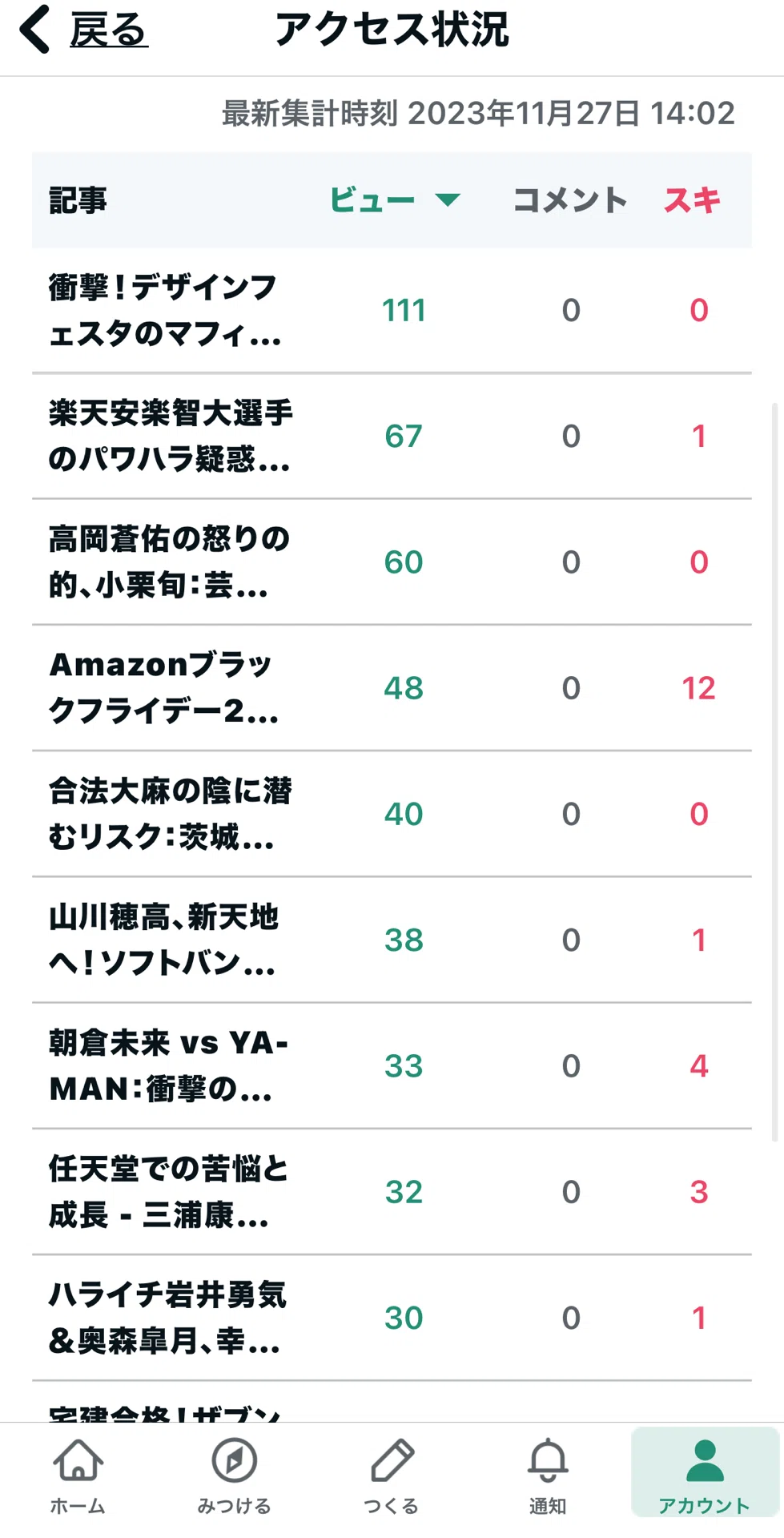Open the 高岡蒼佑 article row
The width and height of the screenshot is (784, 1538).
click(x=392, y=562)
